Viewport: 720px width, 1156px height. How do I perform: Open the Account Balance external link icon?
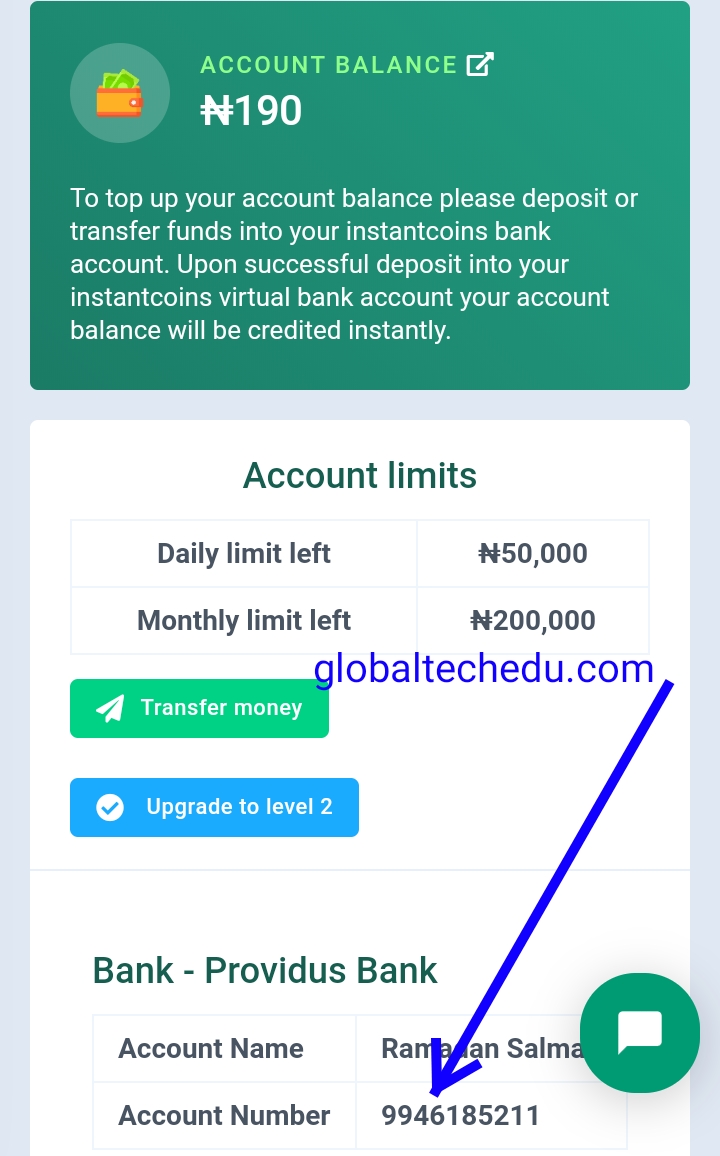tap(481, 65)
